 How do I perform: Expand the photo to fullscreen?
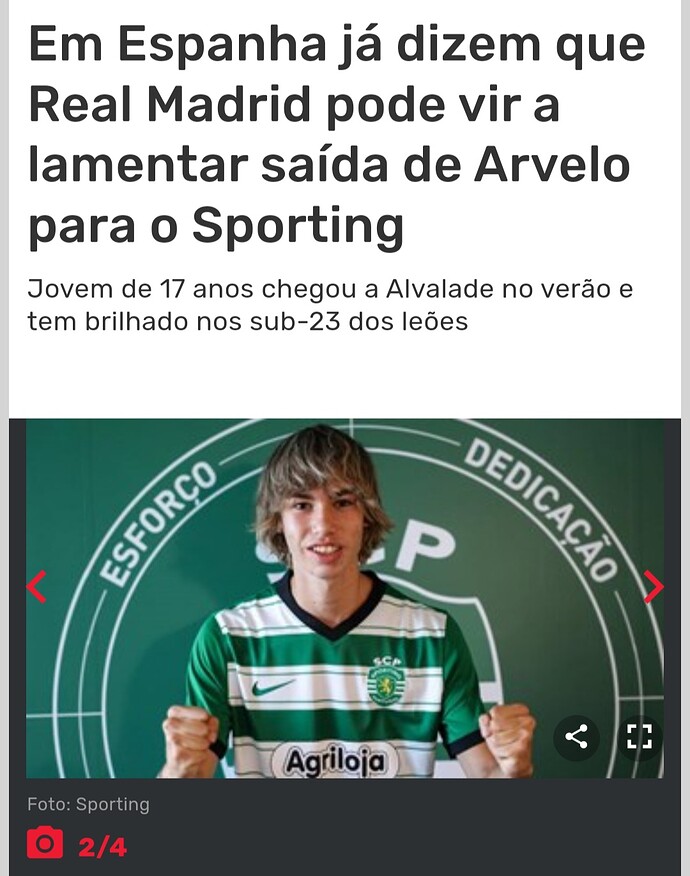(x=639, y=738)
